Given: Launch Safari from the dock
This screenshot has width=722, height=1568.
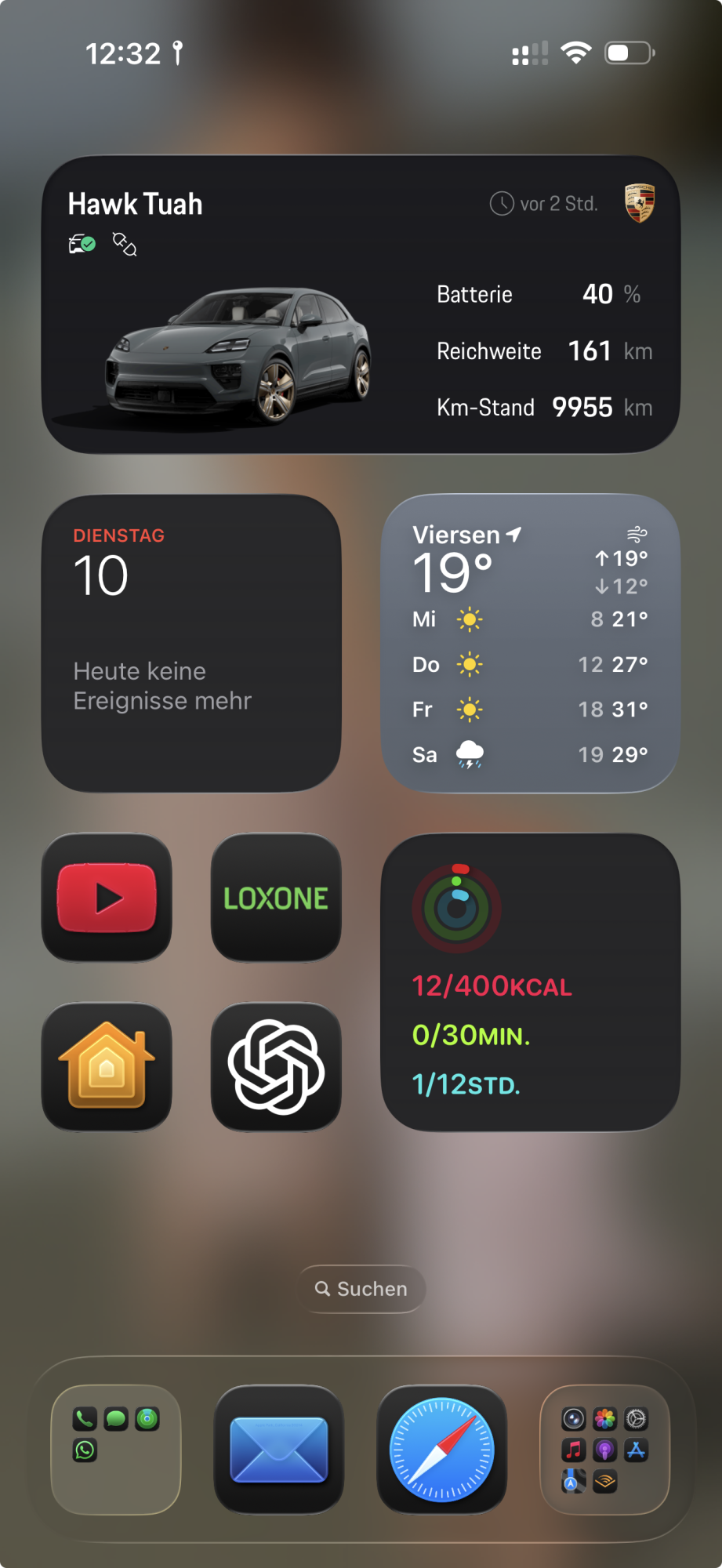Looking at the screenshot, I should [x=442, y=1450].
